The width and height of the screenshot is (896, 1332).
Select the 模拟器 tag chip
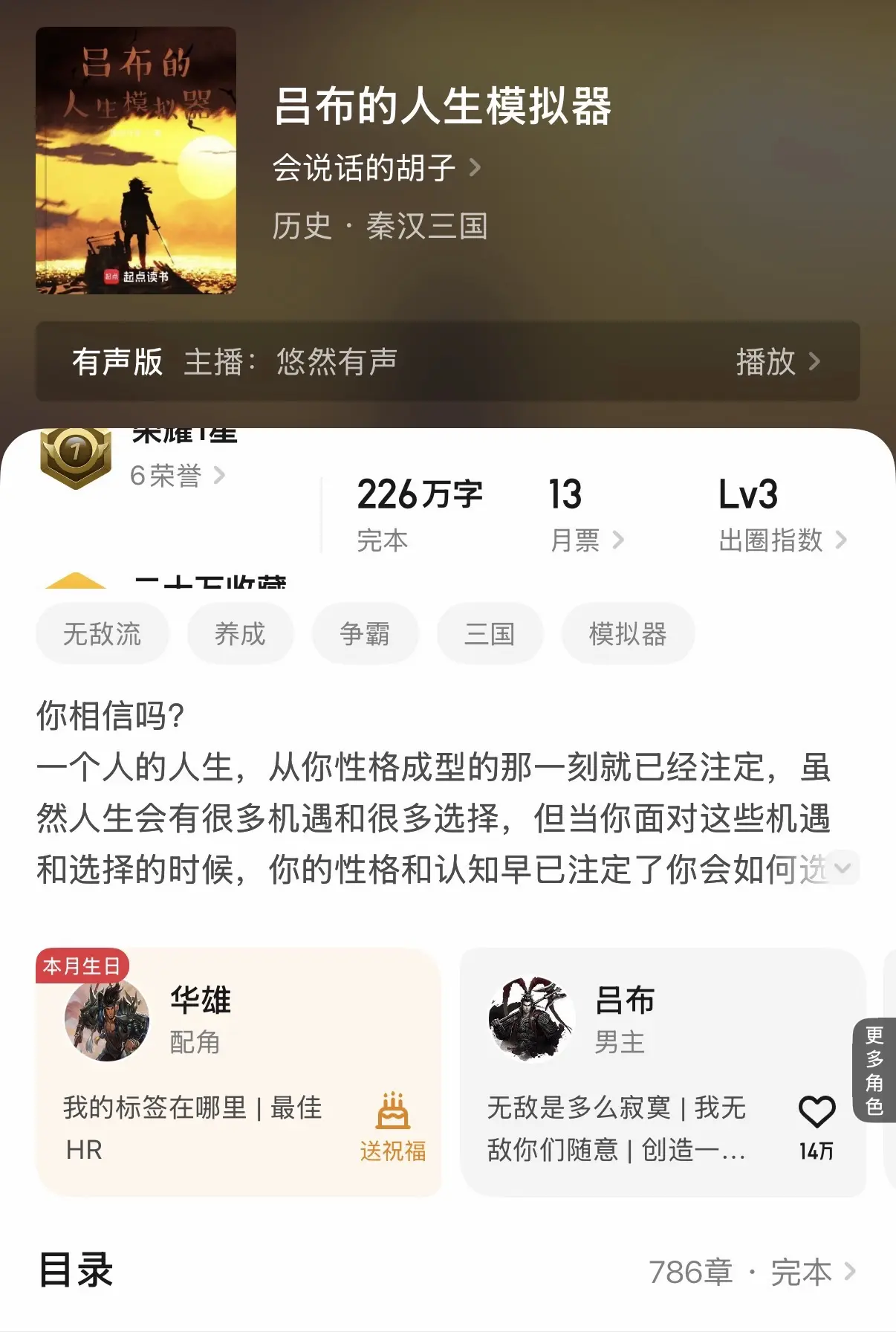coord(628,634)
